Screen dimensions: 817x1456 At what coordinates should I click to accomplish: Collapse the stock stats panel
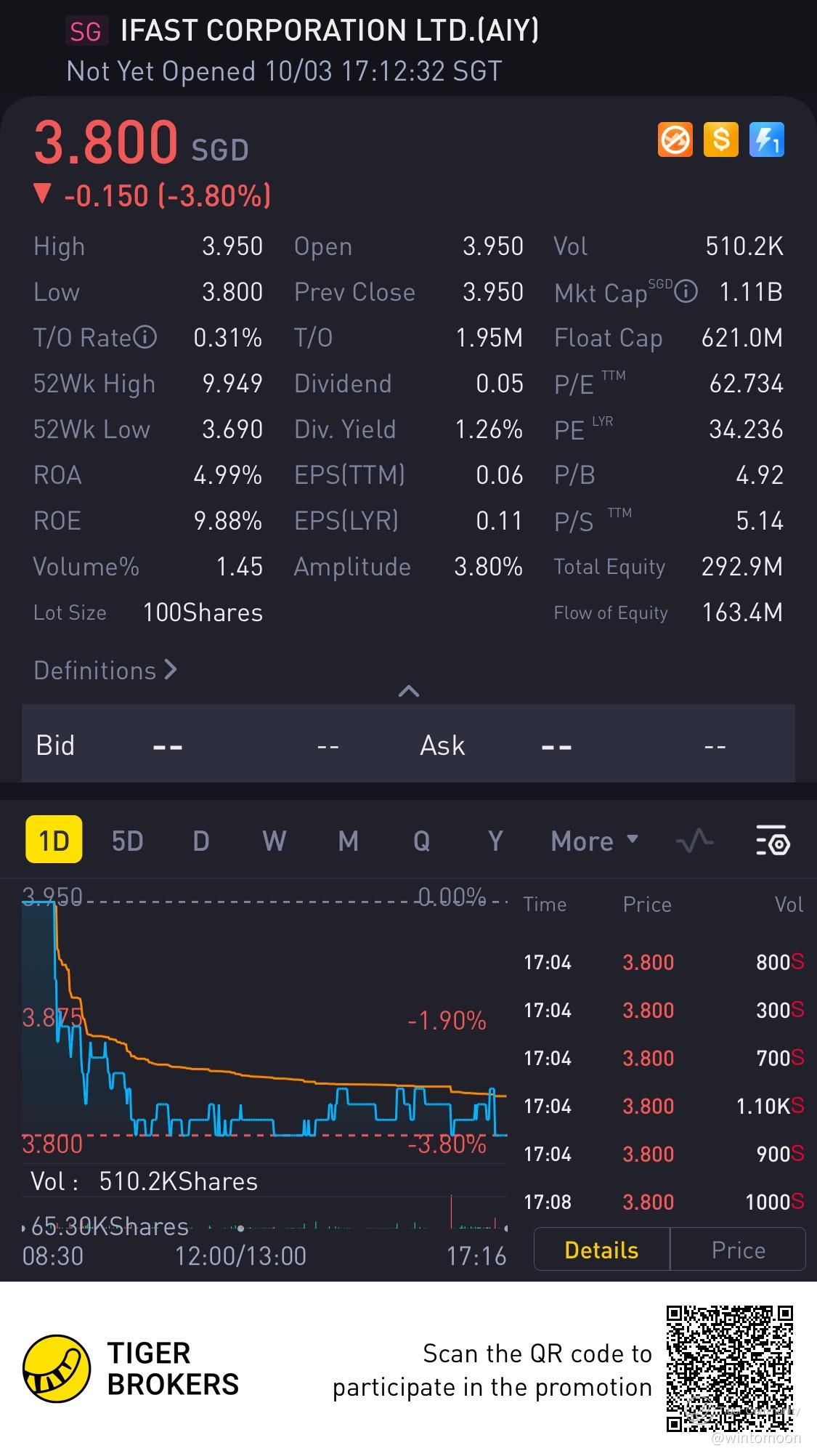[x=409, y=691]
